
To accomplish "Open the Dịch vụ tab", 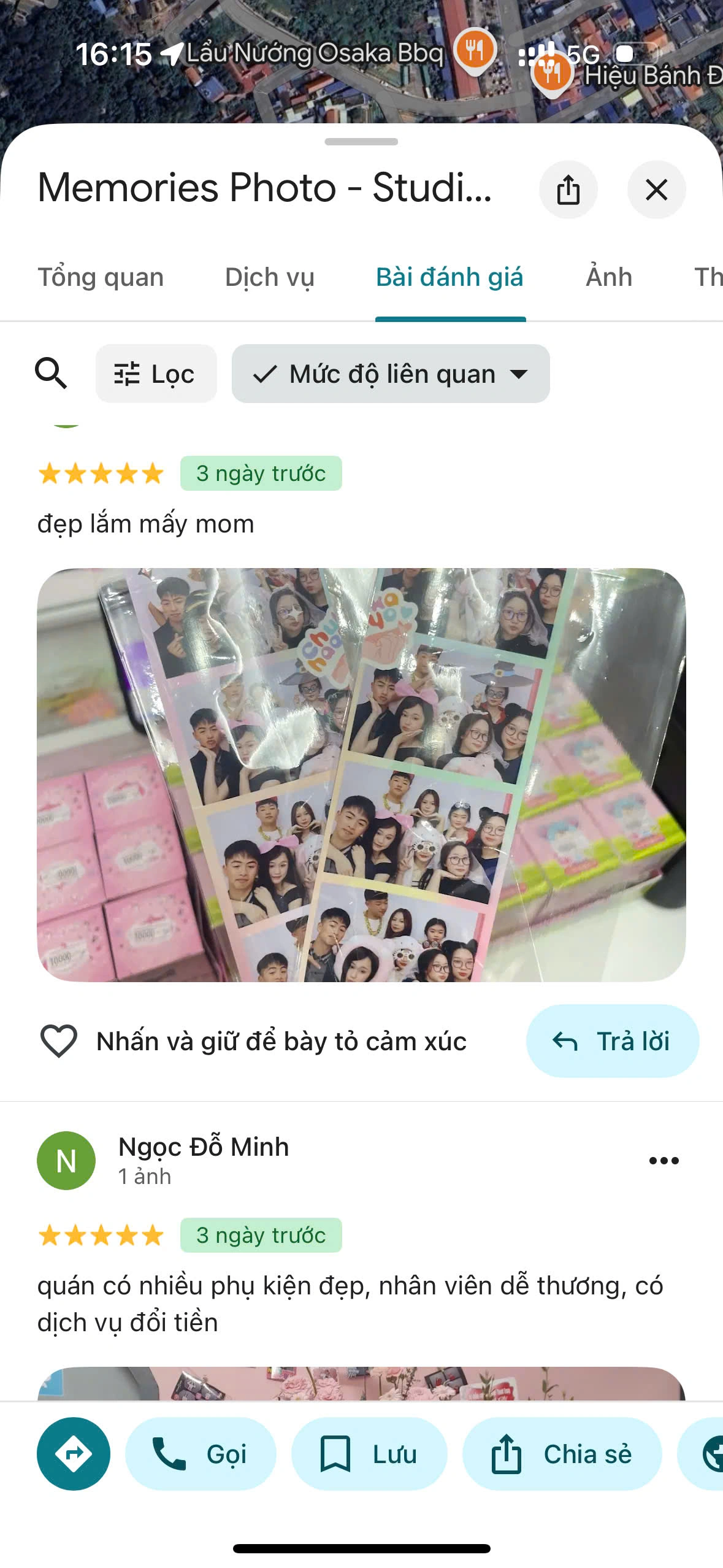I will click(x=269, y=277).
